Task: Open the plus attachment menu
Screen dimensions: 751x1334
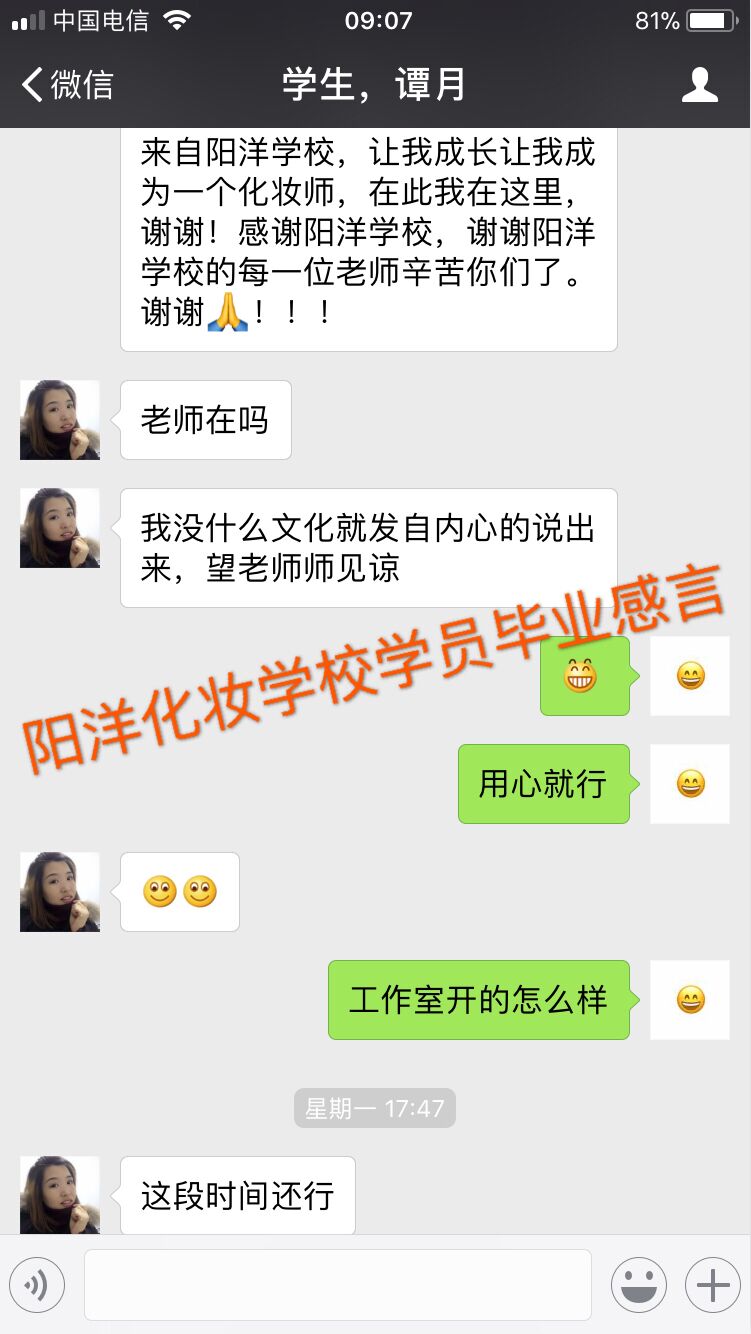Action: [712, 1285]
